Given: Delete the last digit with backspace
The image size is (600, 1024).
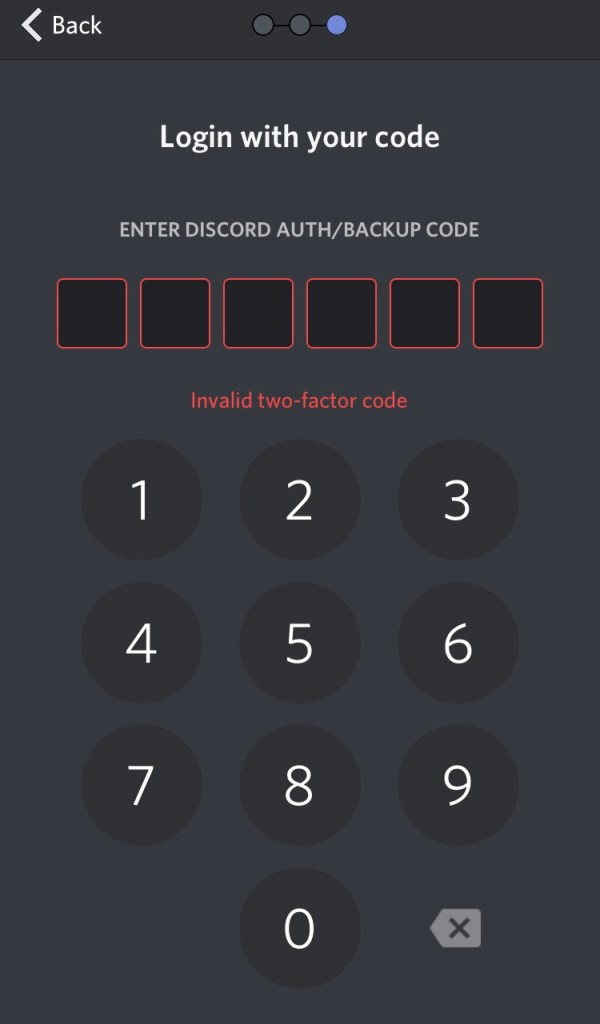Looking at the screenshot, I should pos(456,928).
